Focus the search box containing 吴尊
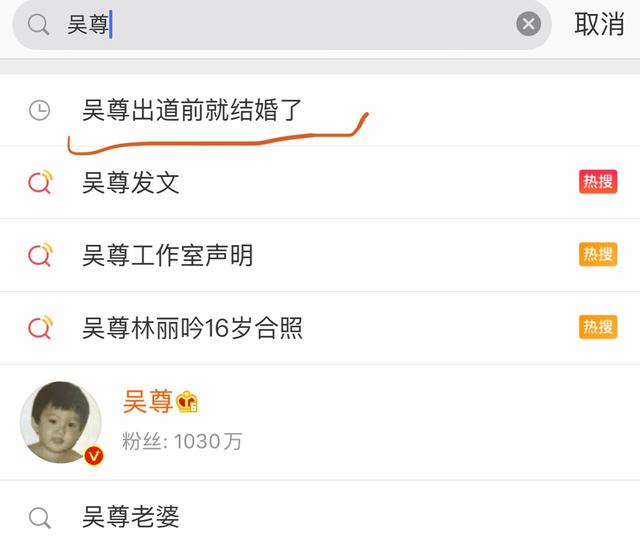Screen dimensions: 640x550 point(282,24)
